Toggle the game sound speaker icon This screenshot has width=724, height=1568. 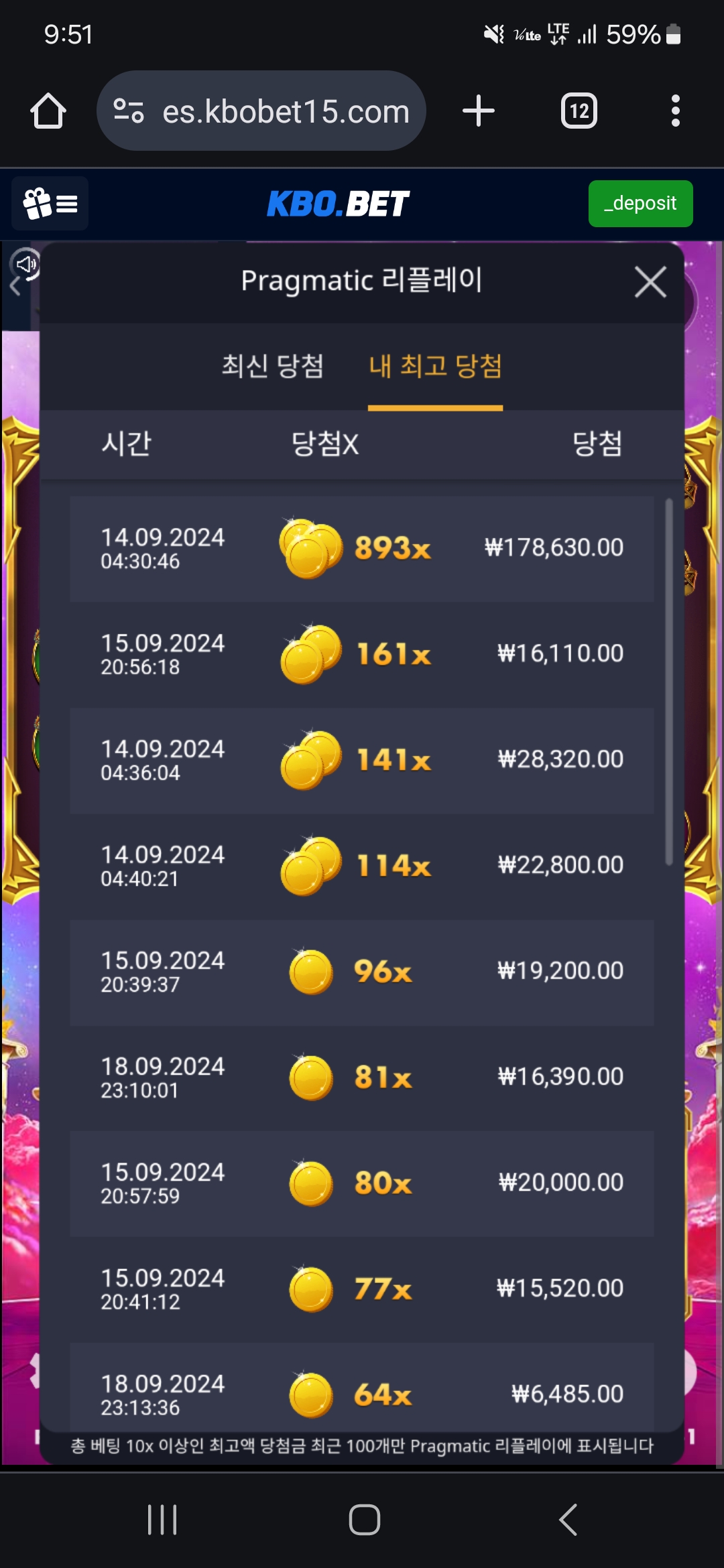(x=25, y=264)
